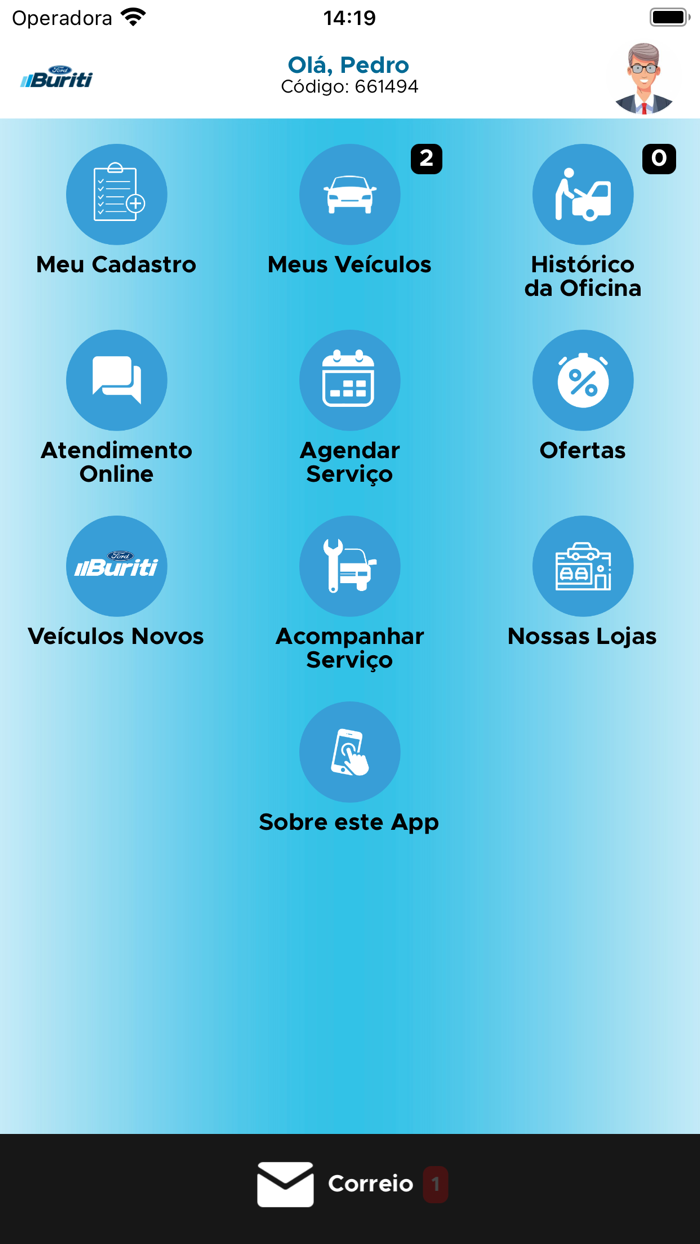Open Histórico da Oficina
Screen dimensions: 700x1244
(x=582, y=195)
